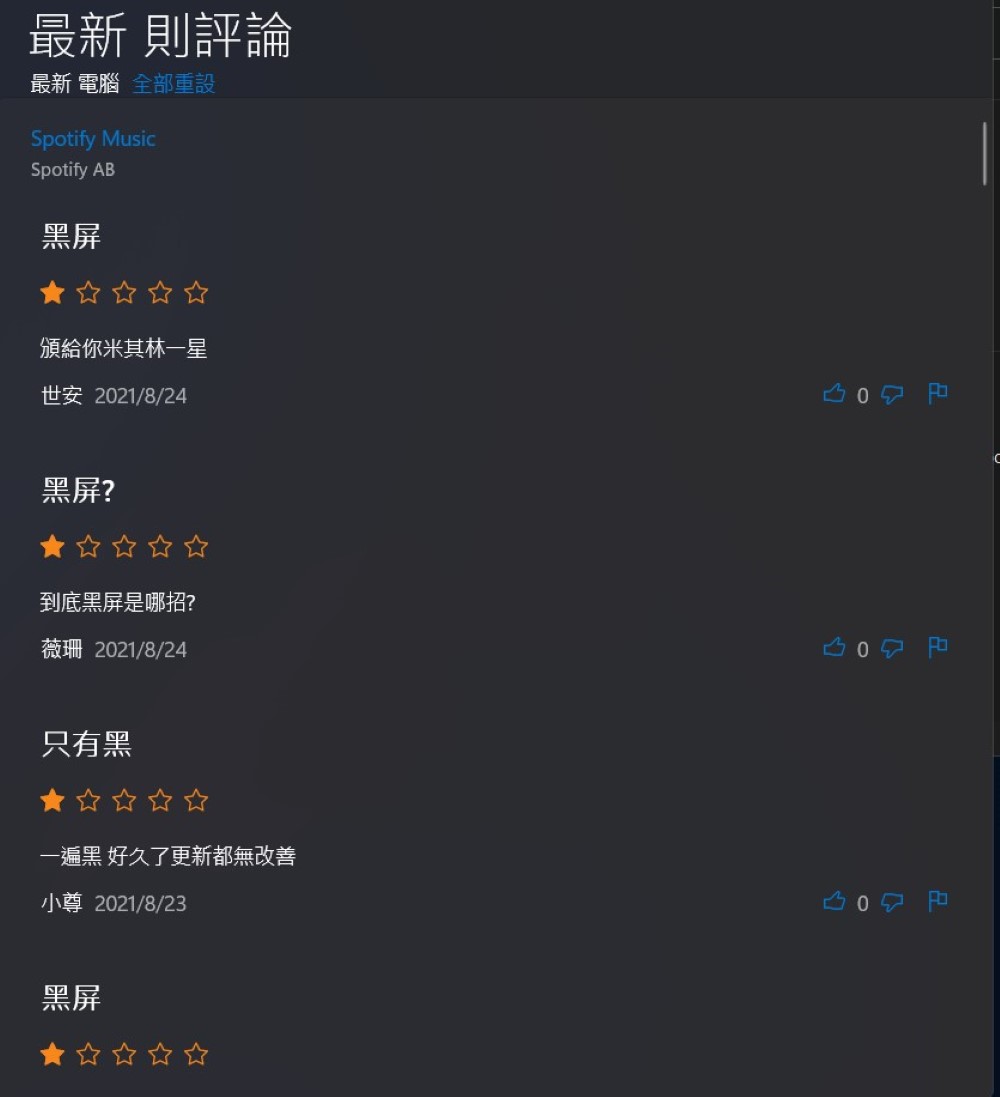Open the Spotify Music app link
1000x1097 pixels.
[x=93, y=138]
